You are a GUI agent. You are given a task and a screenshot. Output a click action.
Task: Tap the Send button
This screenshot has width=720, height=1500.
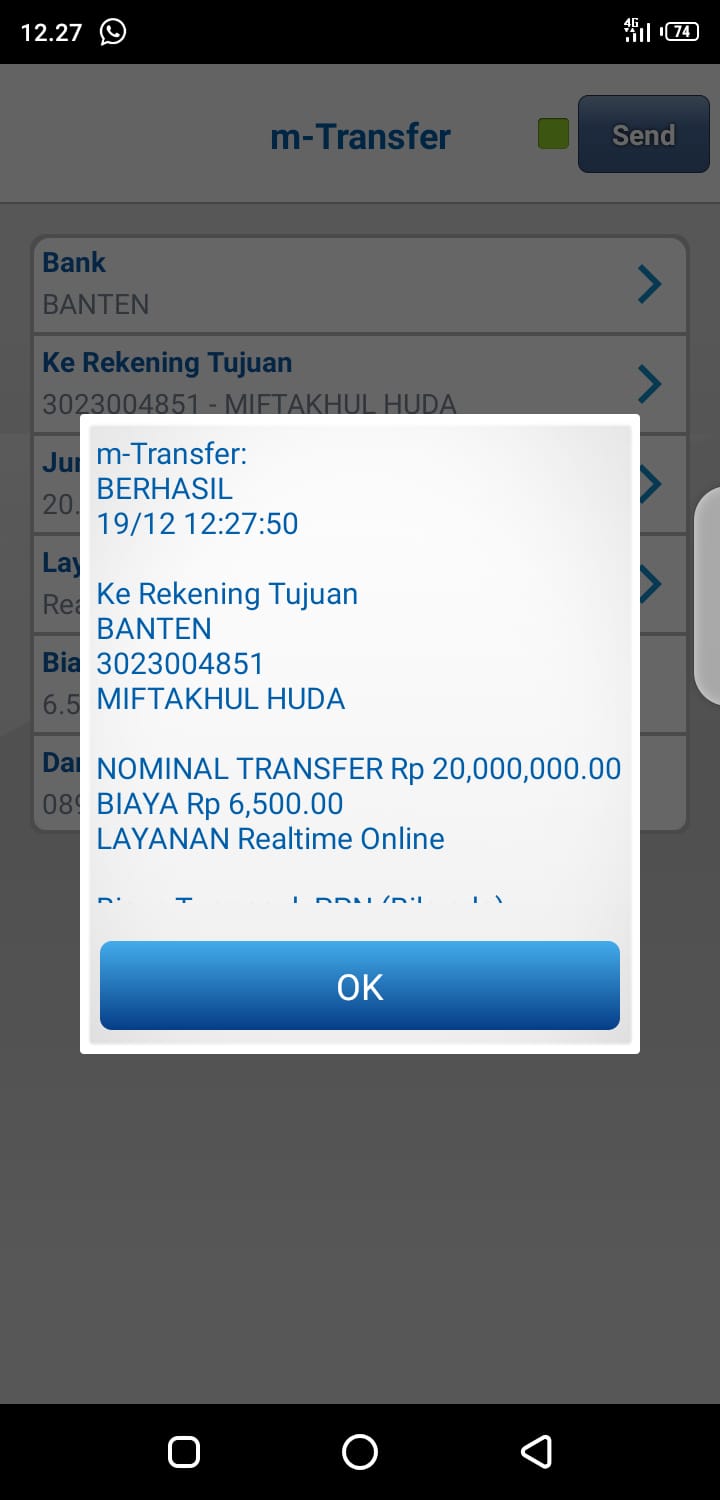click(x=643, y=135)
